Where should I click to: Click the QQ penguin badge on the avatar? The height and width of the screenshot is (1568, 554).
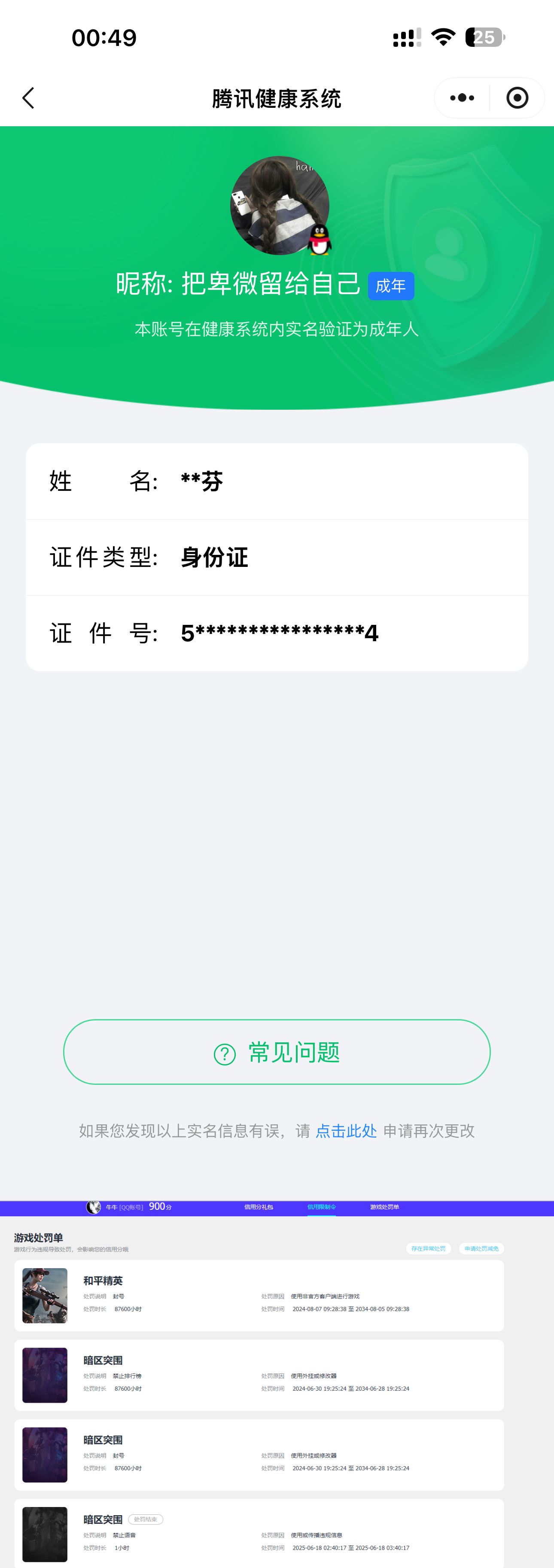click(319, 239)
